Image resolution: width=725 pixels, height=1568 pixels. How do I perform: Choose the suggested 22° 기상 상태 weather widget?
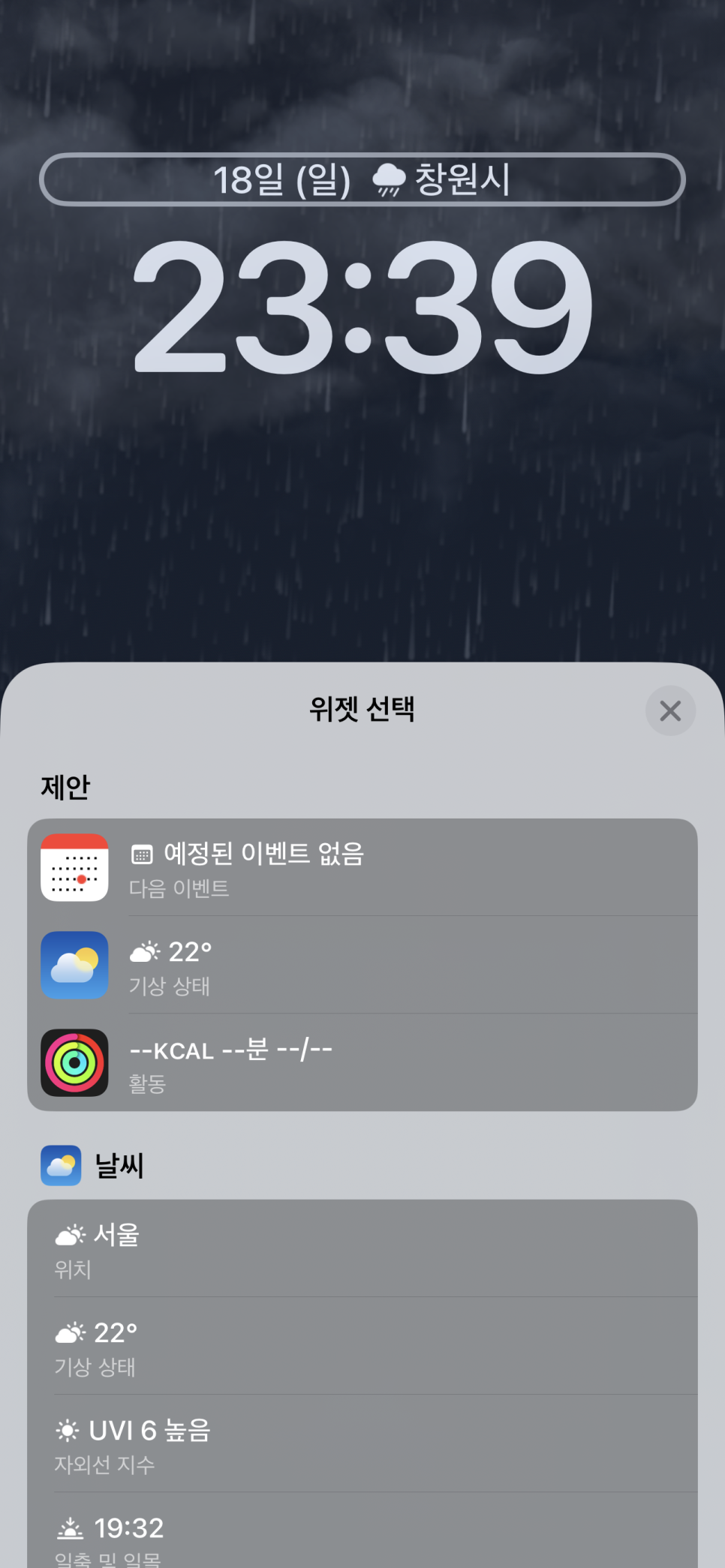(362, 966)
